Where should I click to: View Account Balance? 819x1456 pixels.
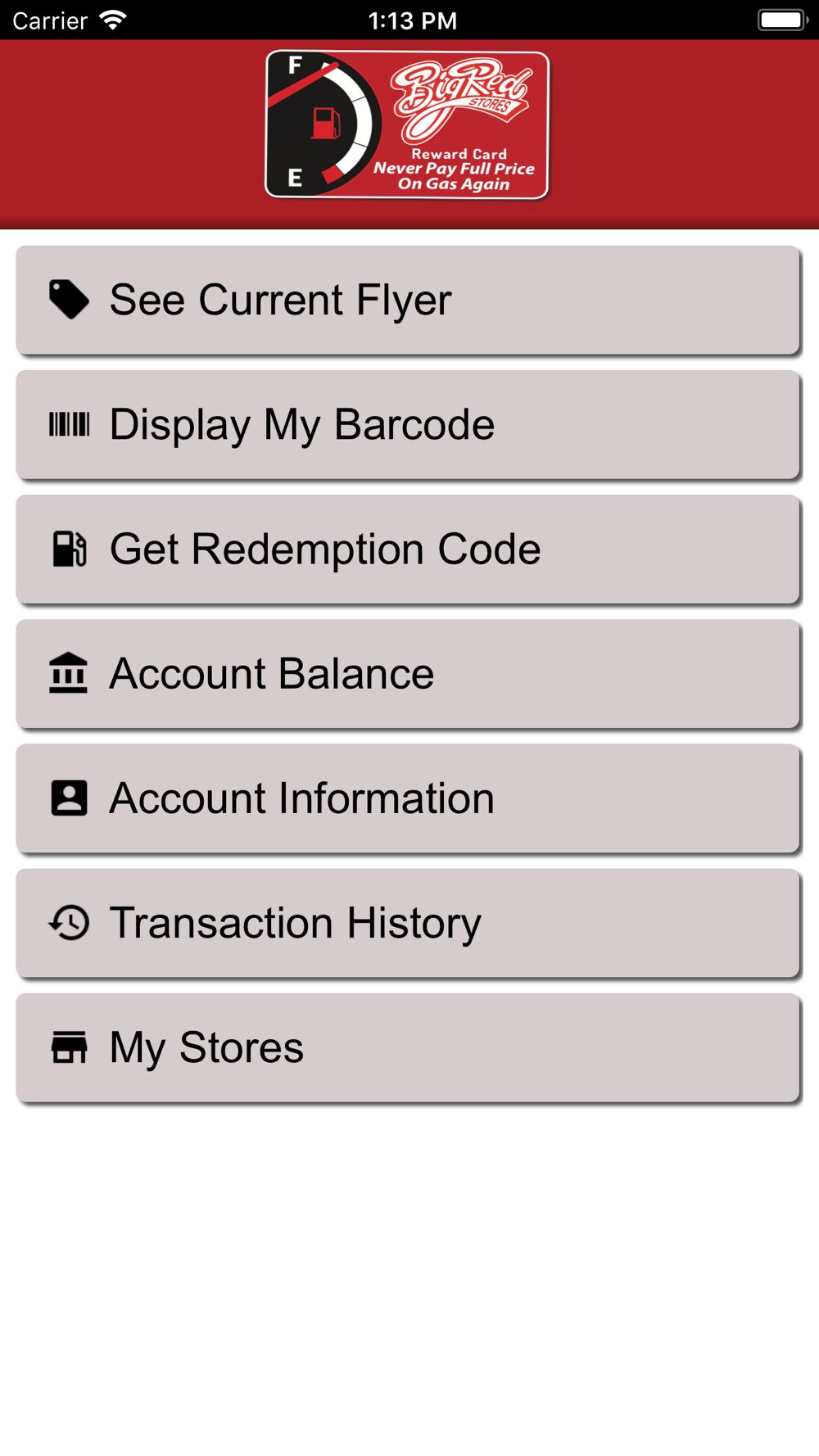[407, 673]
